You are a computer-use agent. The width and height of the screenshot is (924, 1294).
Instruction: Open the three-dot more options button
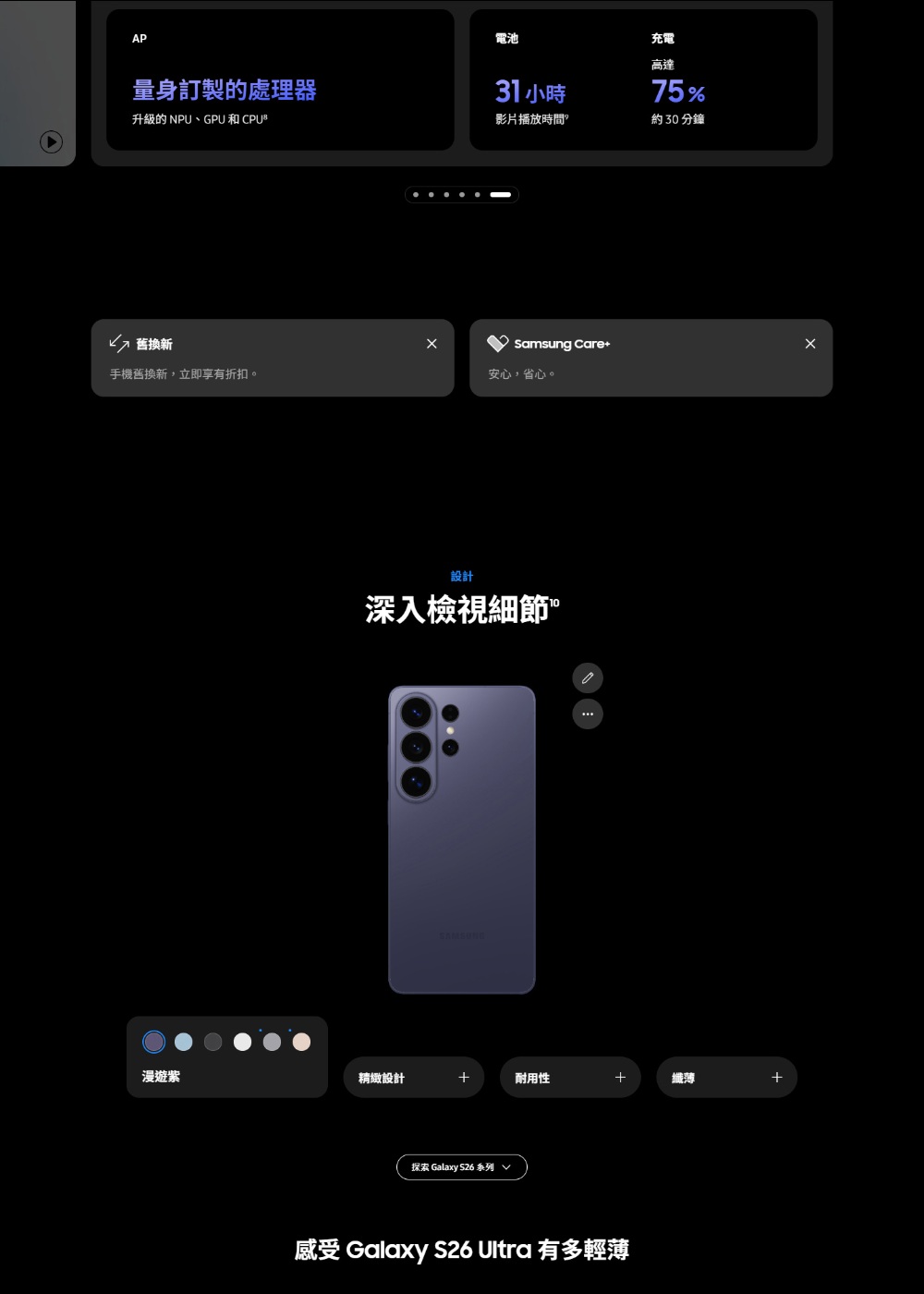point(588,714)
